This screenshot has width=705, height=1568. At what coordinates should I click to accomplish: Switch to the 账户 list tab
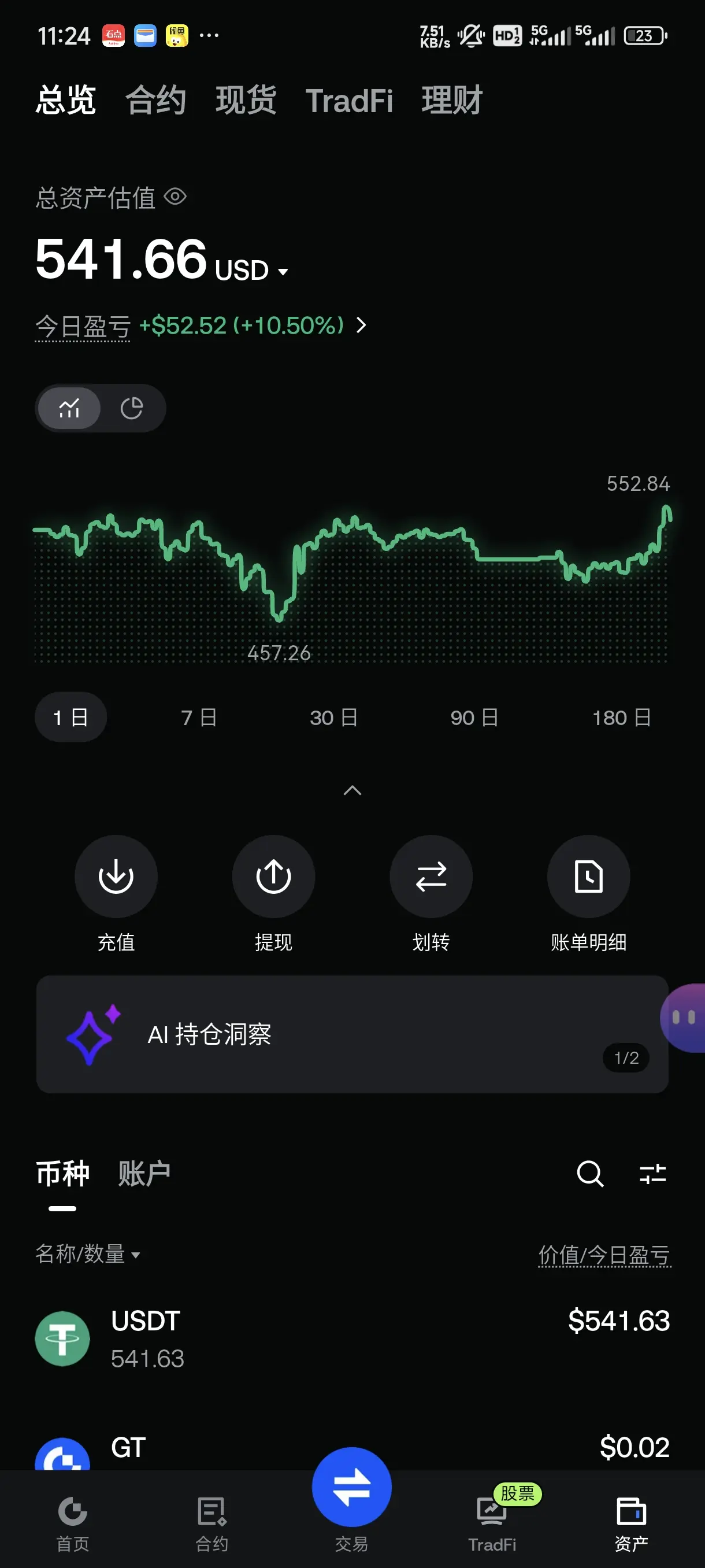tap(144, 1174)
